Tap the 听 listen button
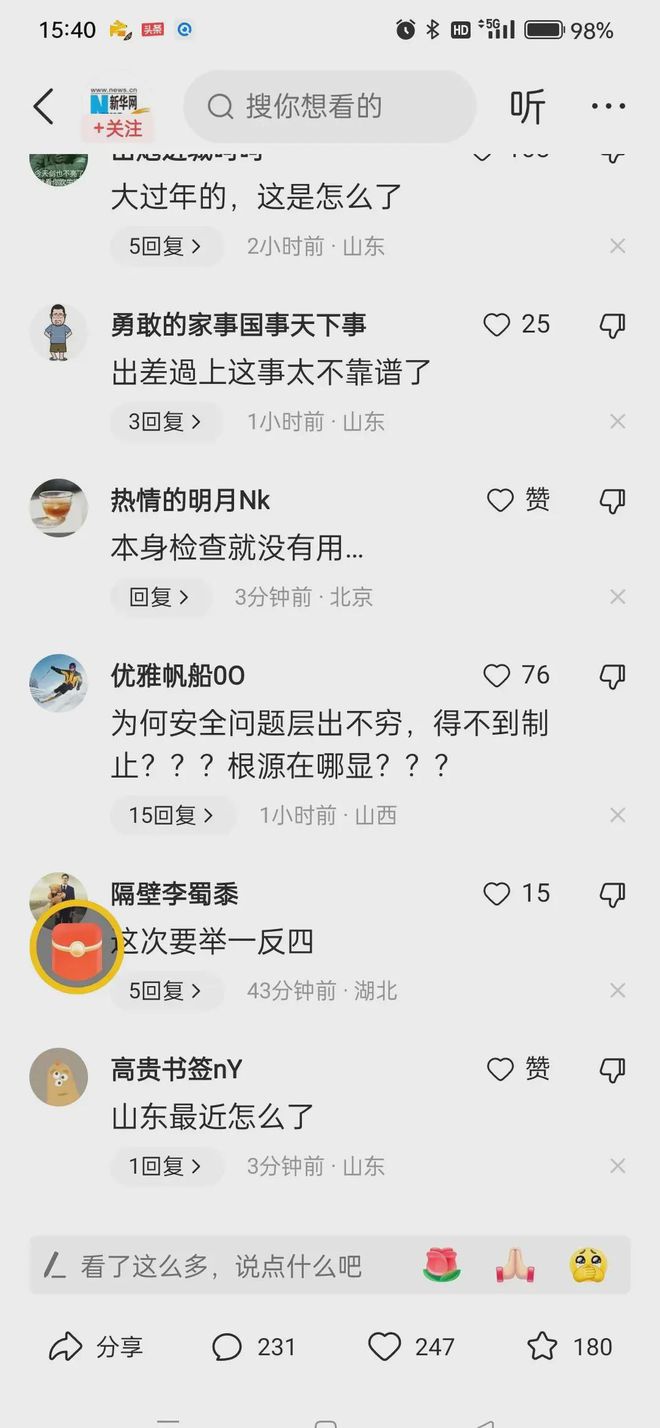The width and height of the screenshot is (660, 1428). 527,107
